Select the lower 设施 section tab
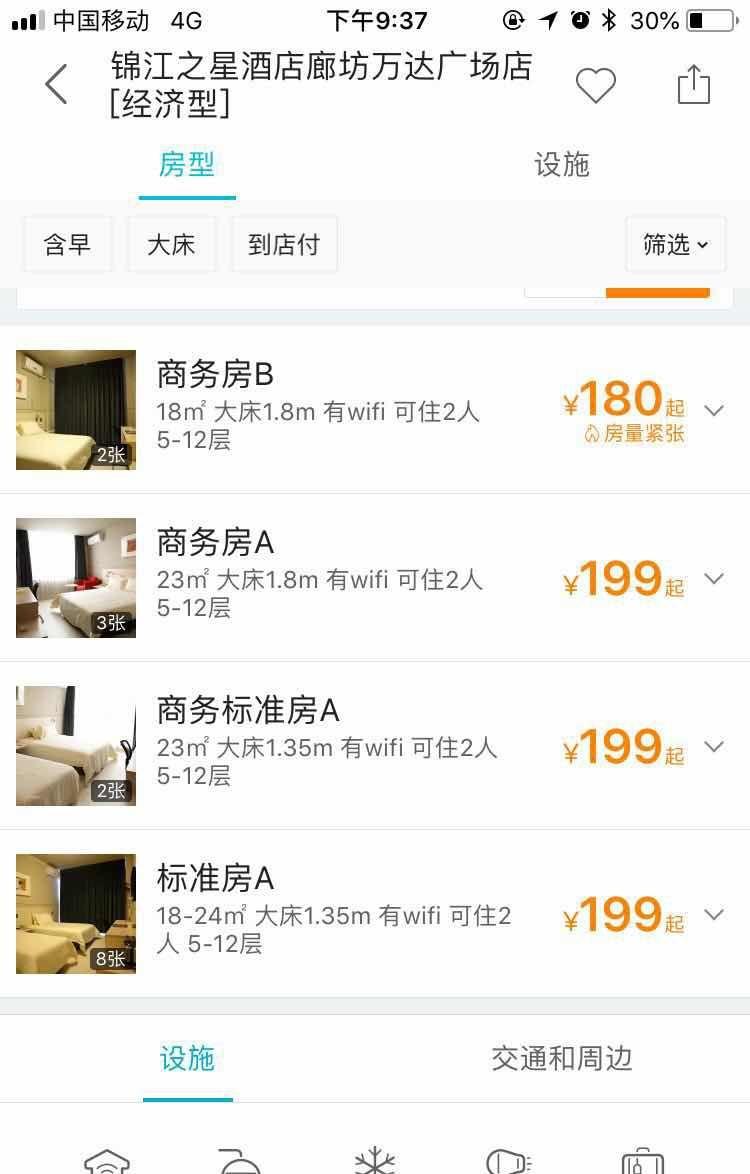The height and width of the screenshot is (1174, 750). (x=188, y=1059)
